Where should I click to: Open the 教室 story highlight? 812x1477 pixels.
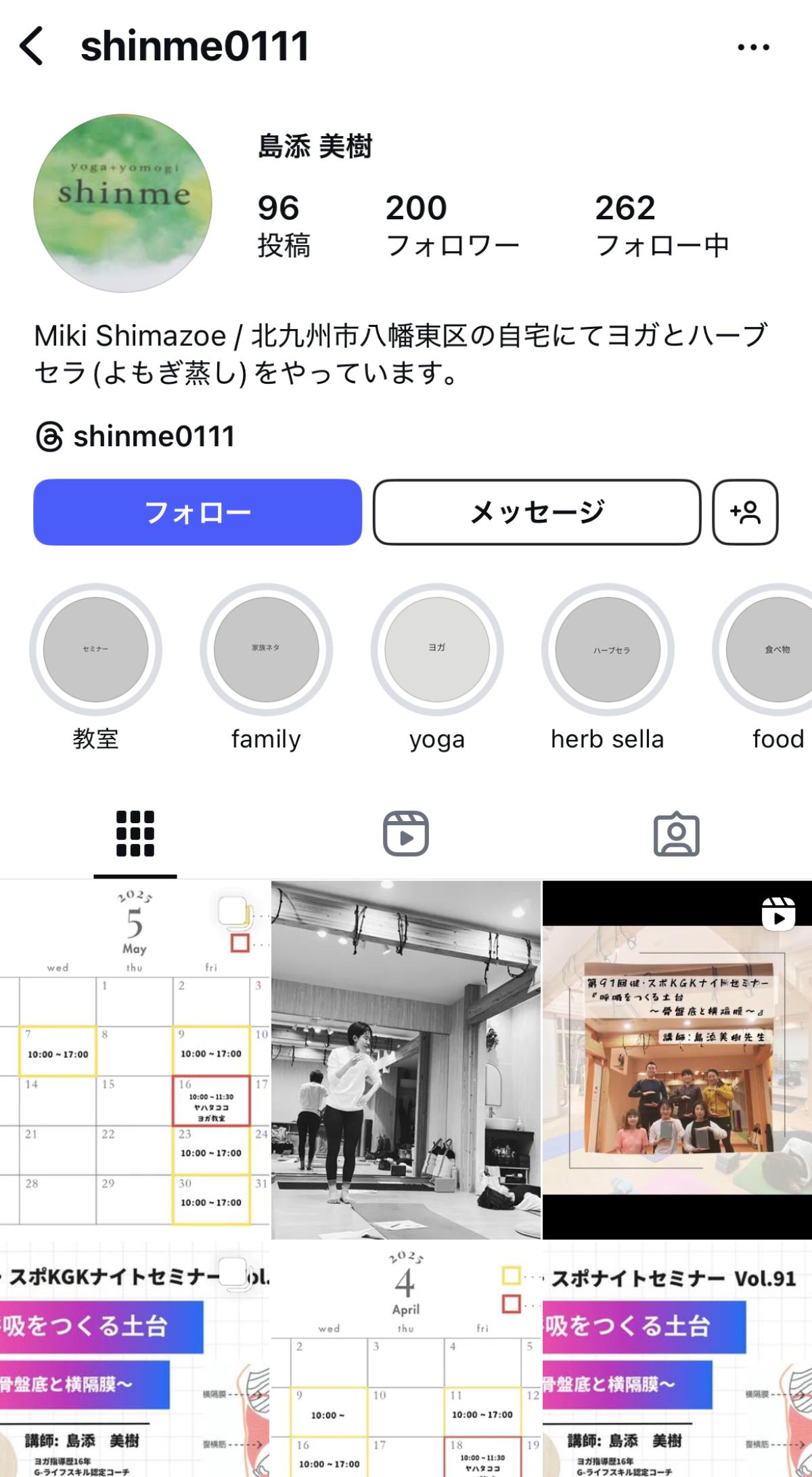[x=95, y=668]
